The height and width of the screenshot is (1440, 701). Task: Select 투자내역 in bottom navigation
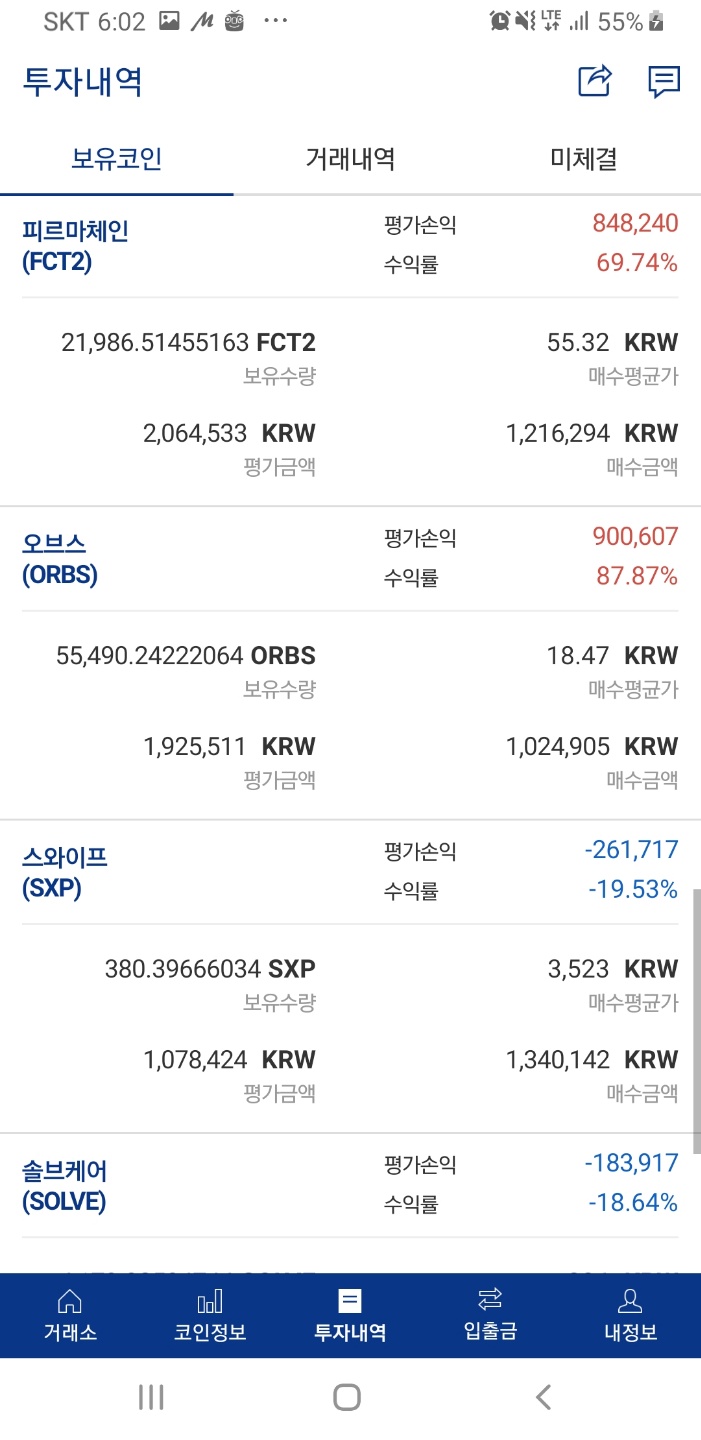coord(350,1315)
